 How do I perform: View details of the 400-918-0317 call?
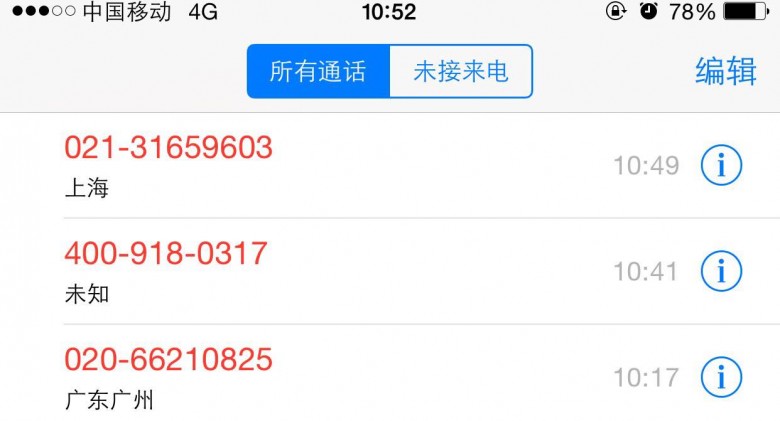[721, 271]
